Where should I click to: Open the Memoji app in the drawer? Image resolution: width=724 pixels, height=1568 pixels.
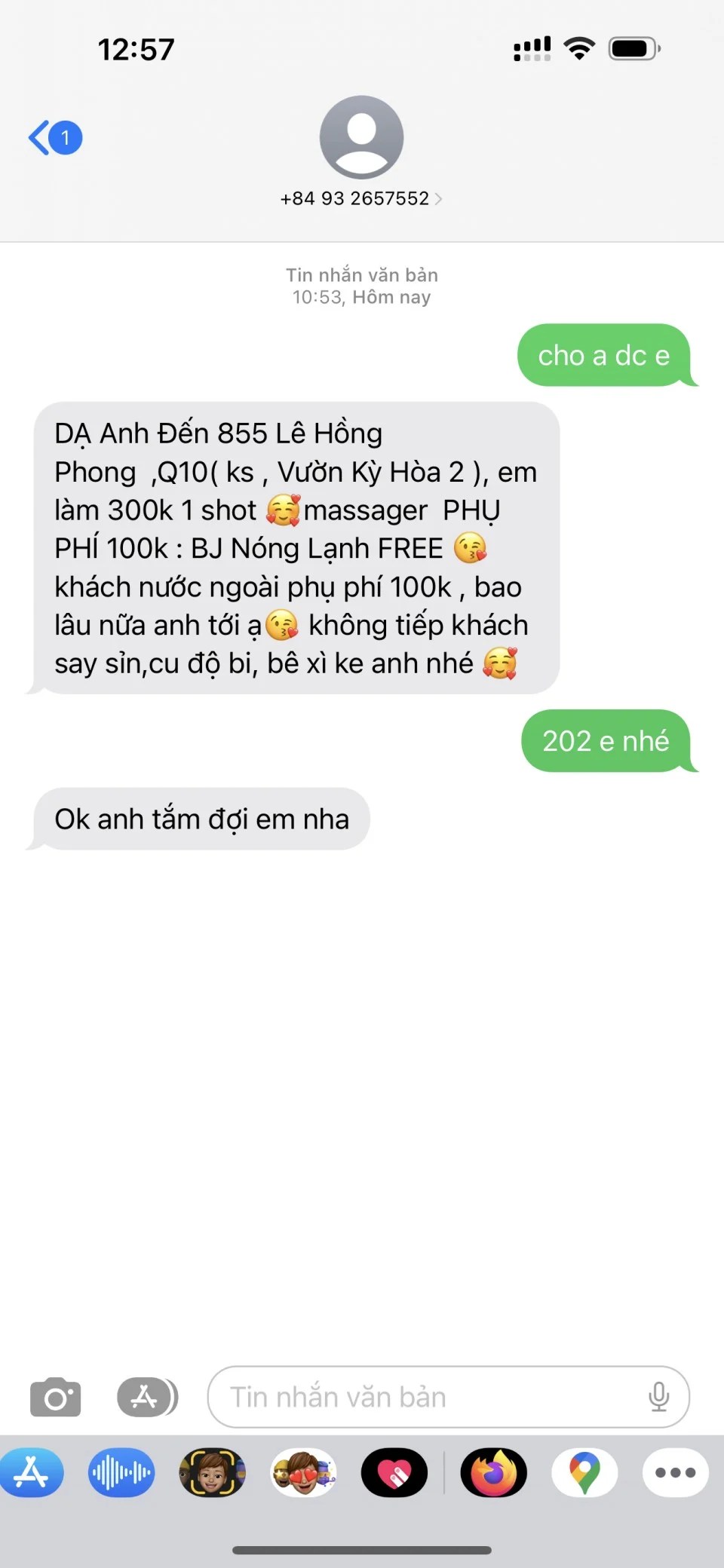(x=213, y=1472)
